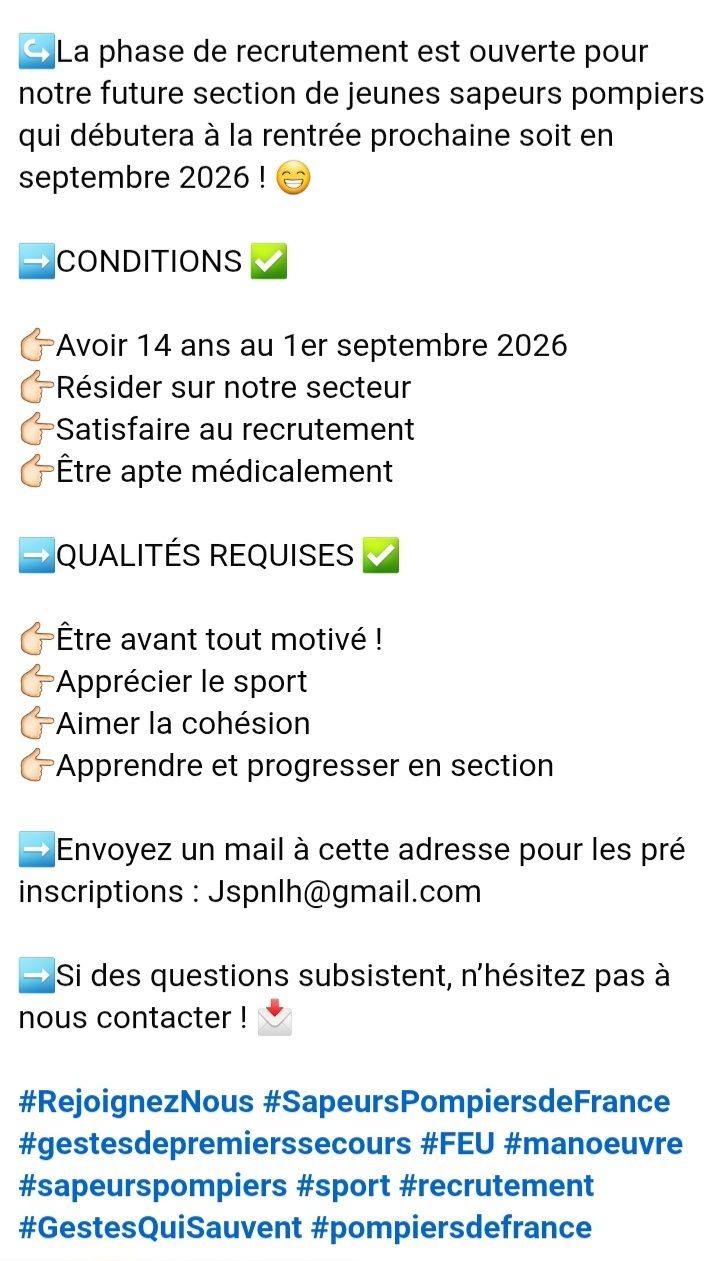The image size is (720, 1261).
Task: Open the #sapeurspompiers hashtag
Action: pyautogui.click(x=153, y=1186)
